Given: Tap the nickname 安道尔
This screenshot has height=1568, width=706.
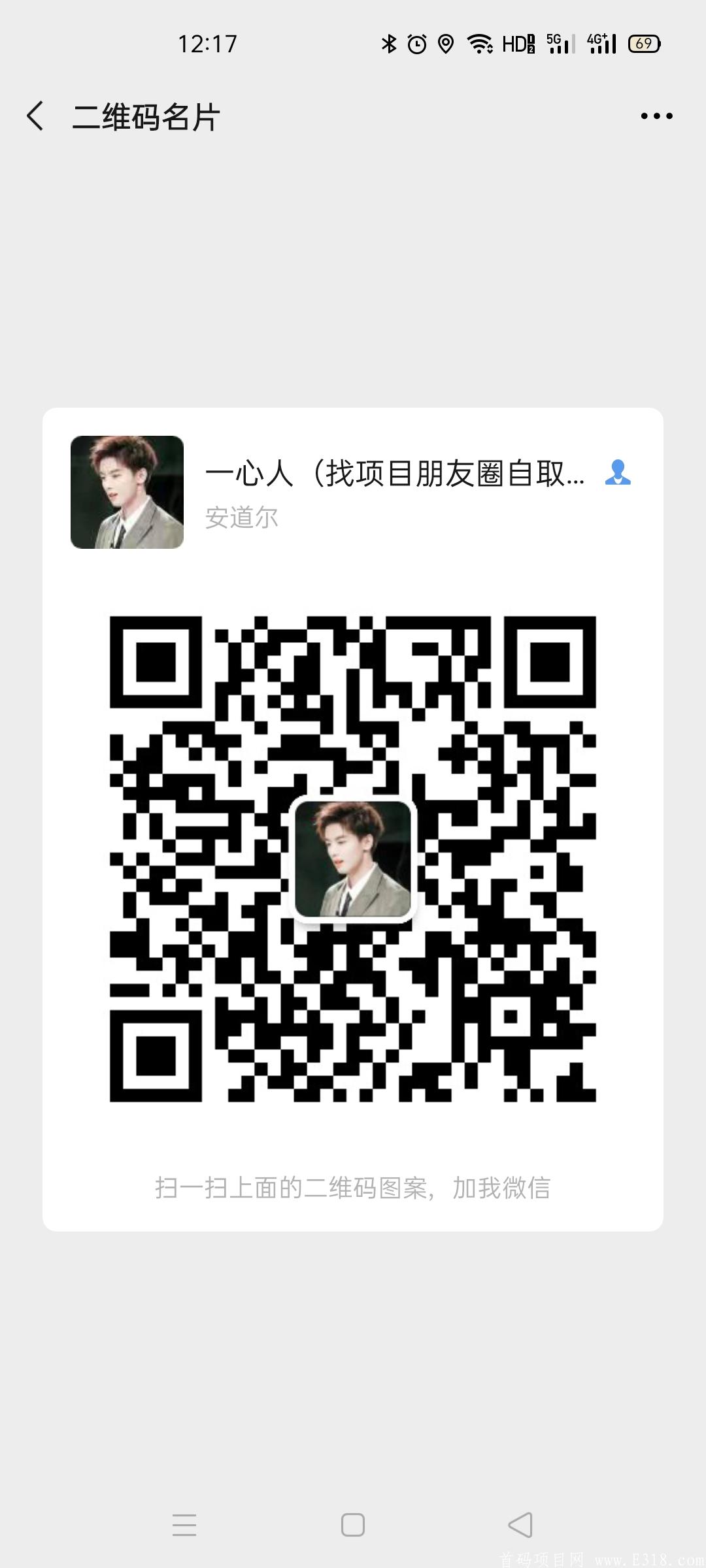Looking at the screenshot, I should [x=241, y=517].
